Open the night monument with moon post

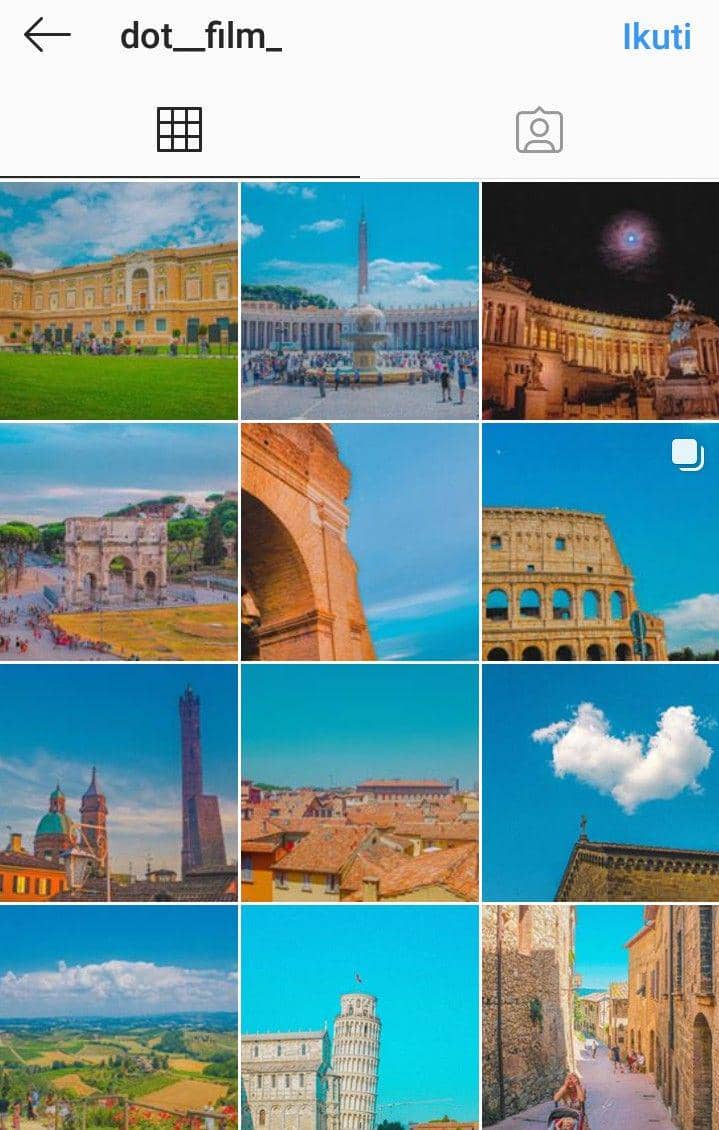600,300
